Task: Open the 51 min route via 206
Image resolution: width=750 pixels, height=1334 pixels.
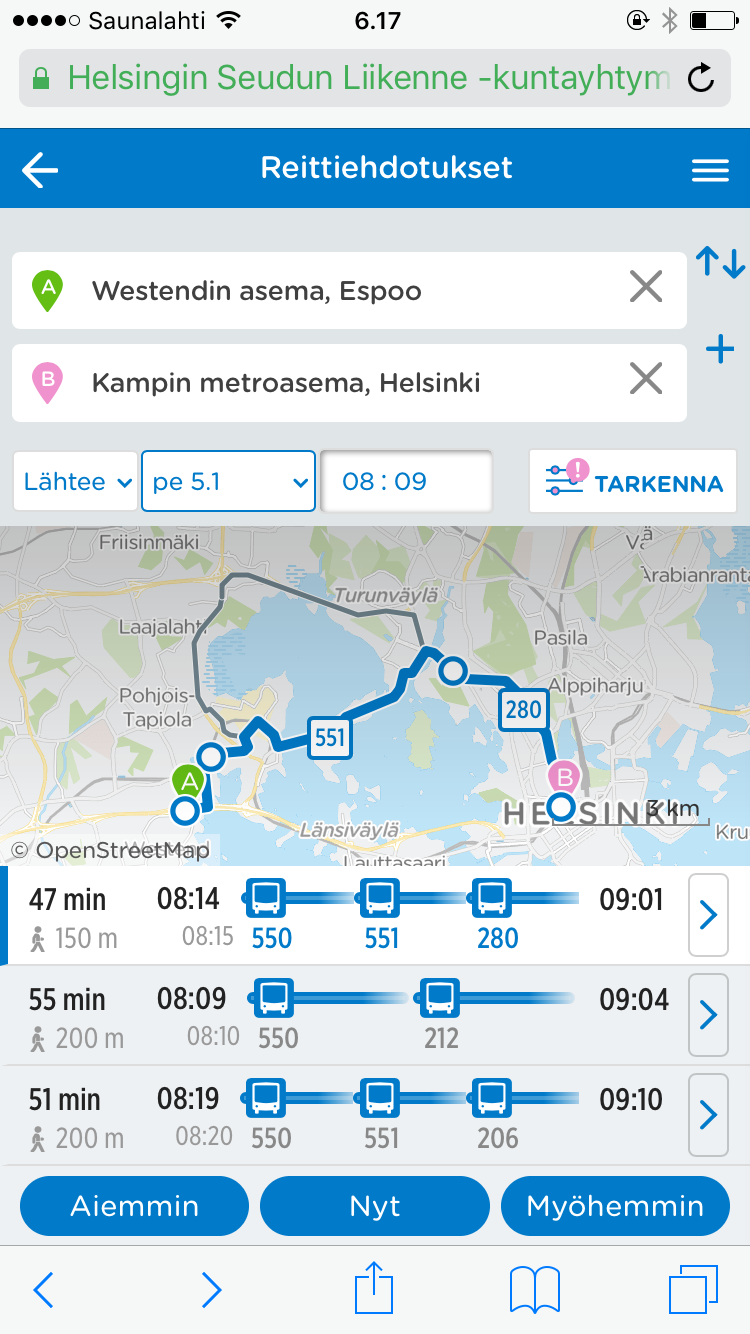Action: coord(708,1114)
